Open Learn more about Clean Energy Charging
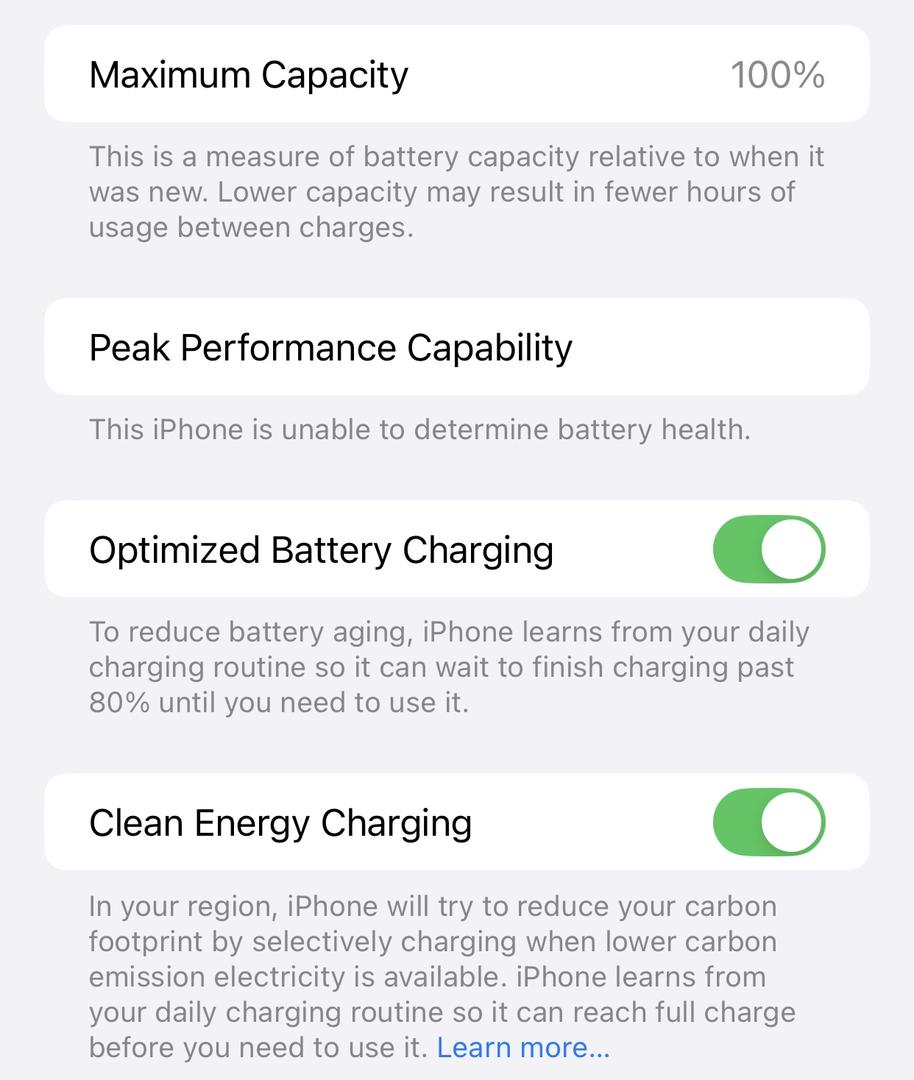The height and width of the screenshot is (1080, 914). 523,1047
